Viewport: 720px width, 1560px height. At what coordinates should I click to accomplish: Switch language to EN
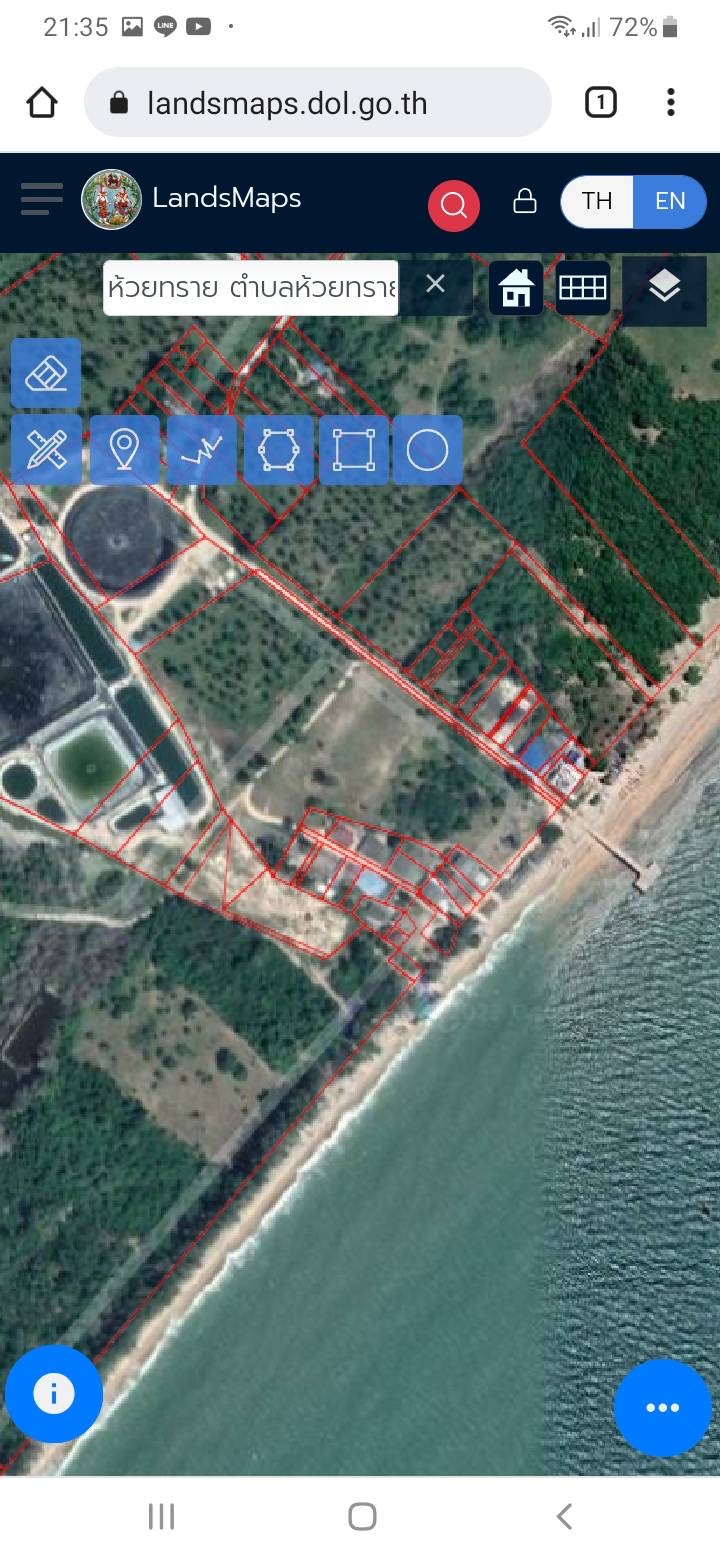670,201
